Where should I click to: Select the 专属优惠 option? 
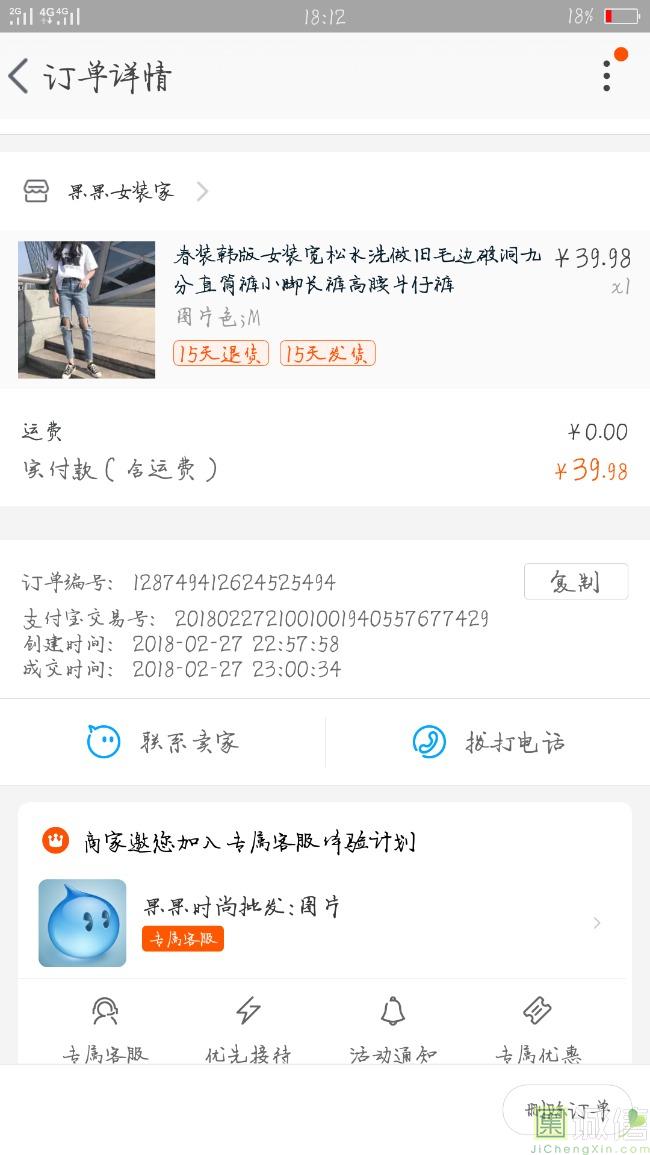(538, 1027)
